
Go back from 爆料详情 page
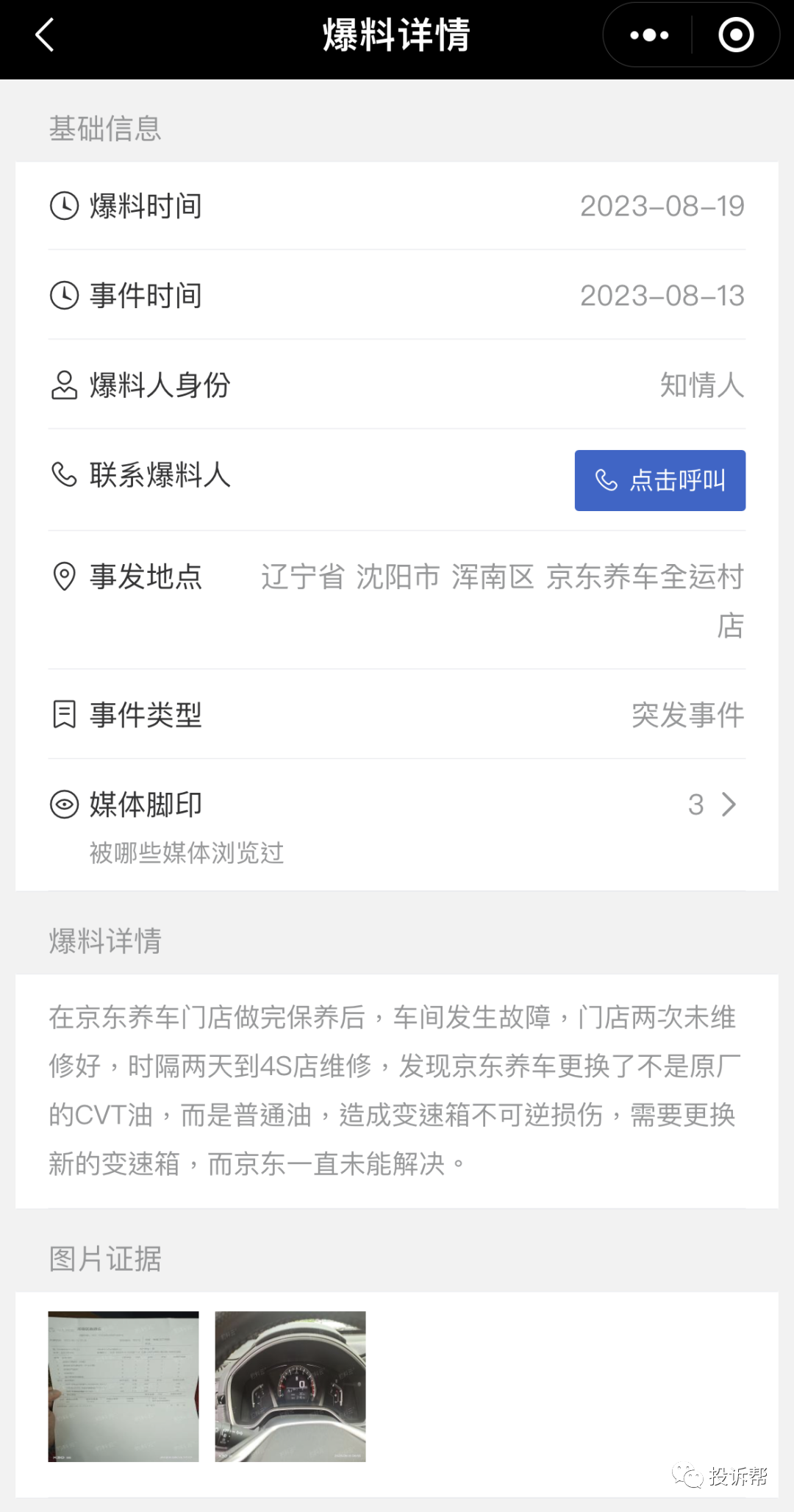(x=45, y=35)
